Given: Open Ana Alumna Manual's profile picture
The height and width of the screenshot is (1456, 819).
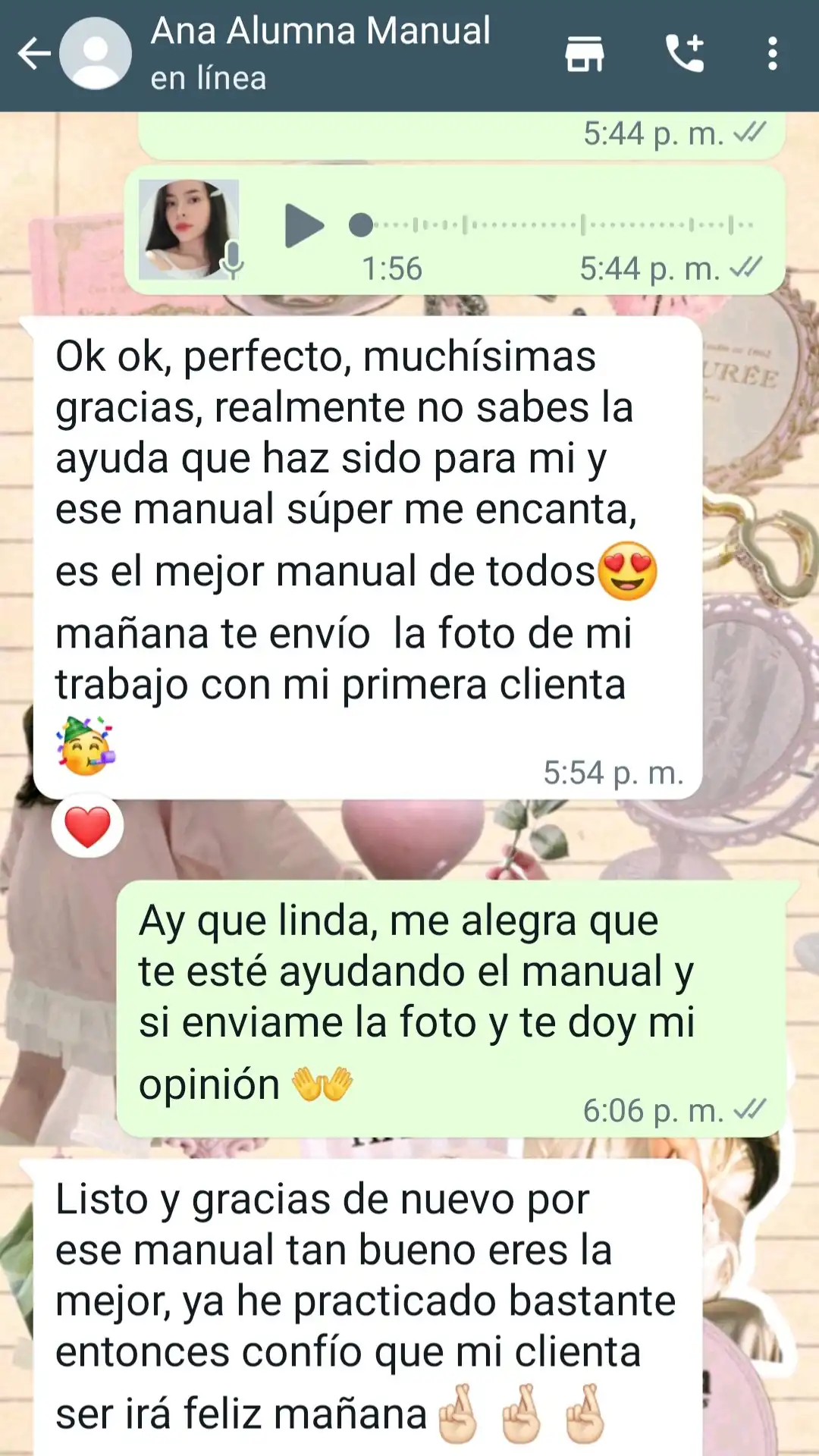Looking at the screenshot, I should (96, 54).
